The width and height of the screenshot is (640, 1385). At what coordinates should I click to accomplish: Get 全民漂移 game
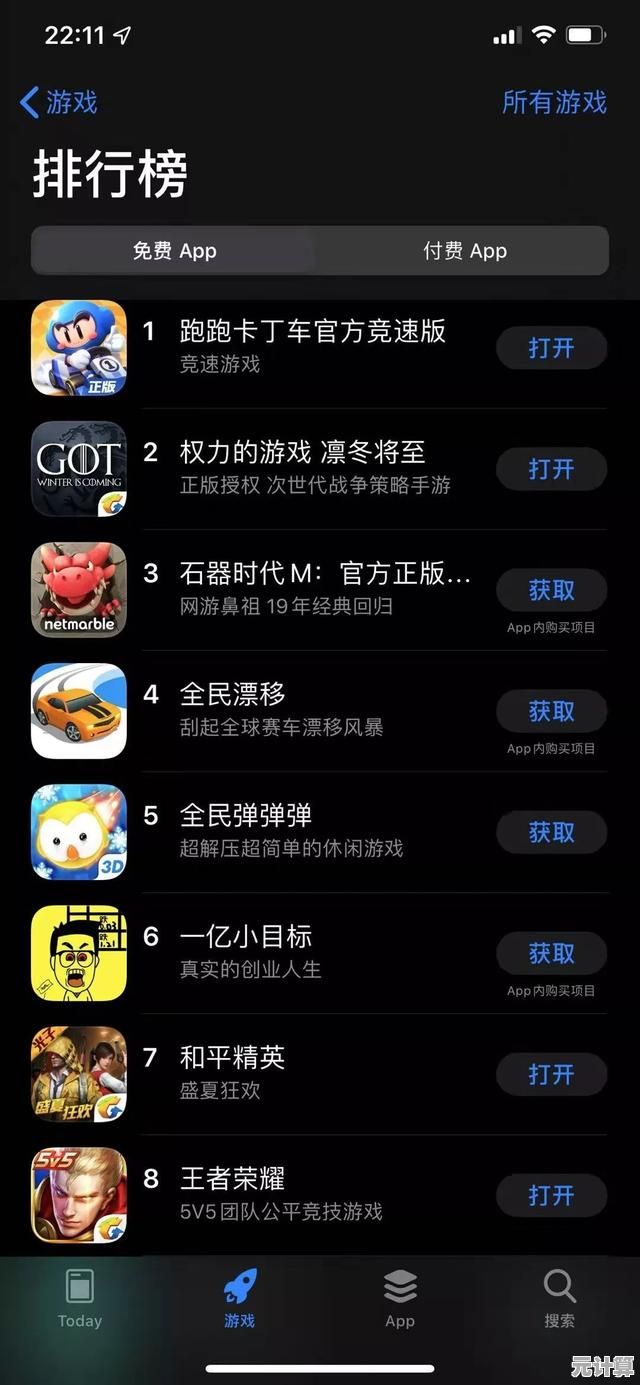551,711
